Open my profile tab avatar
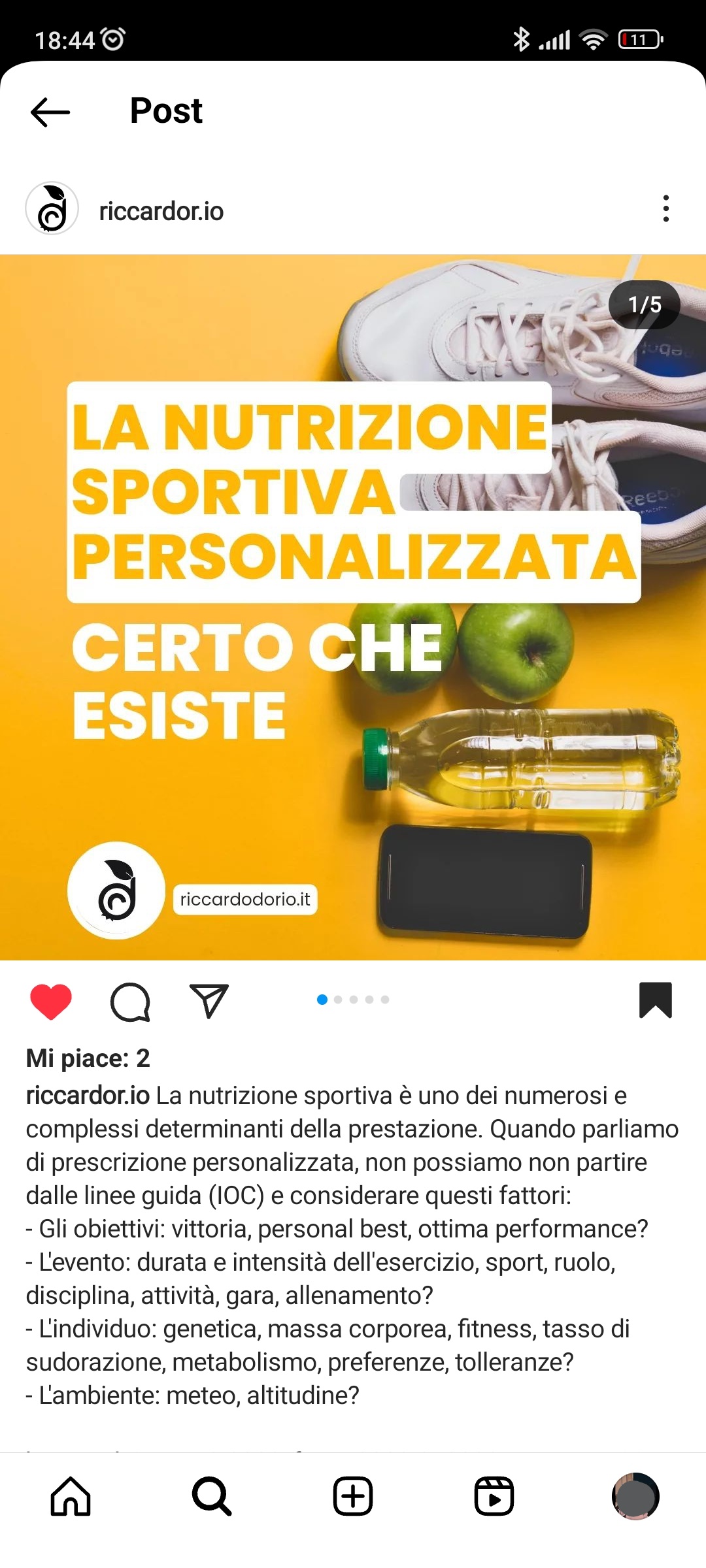Screen dimensions: 706x1568 coord(635,1496)
